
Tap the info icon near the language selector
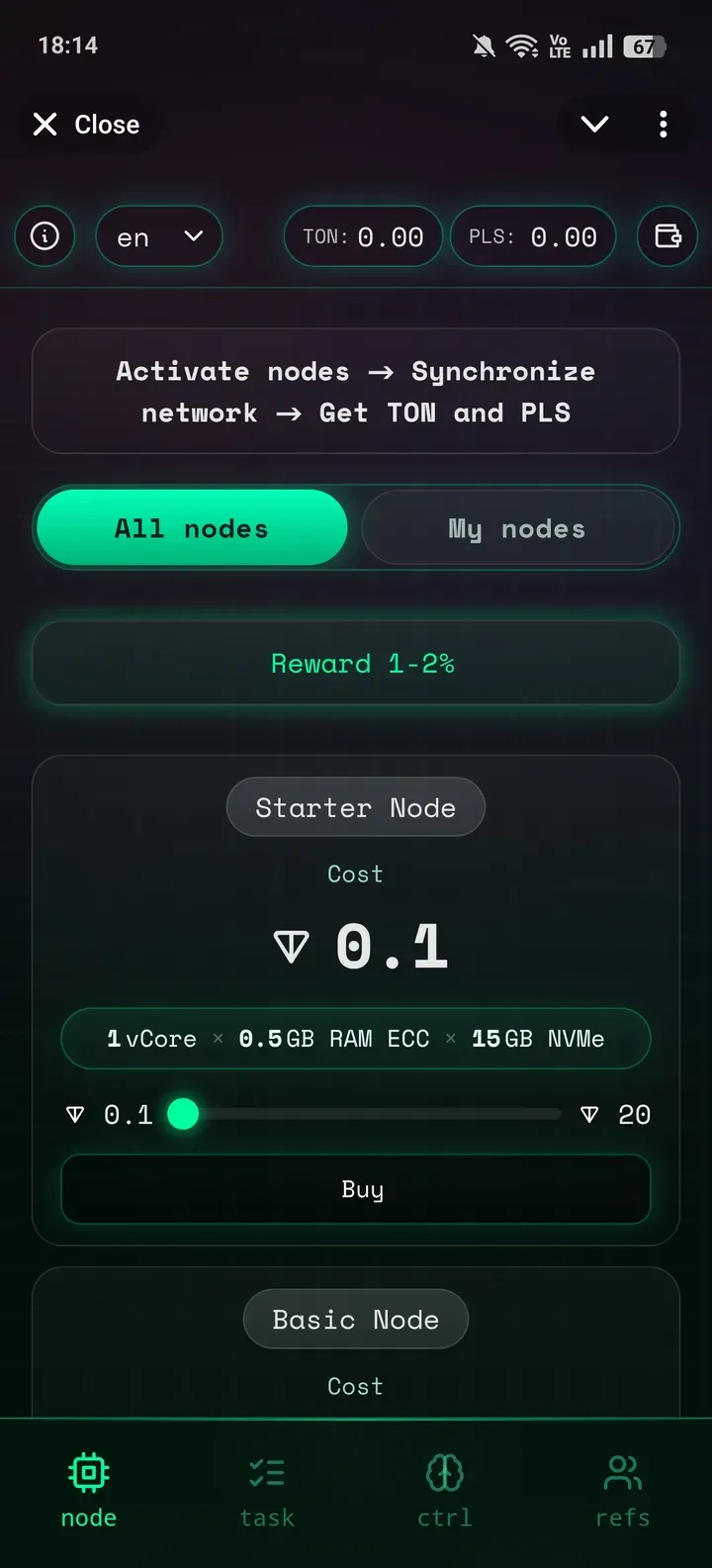click(44, 236)
